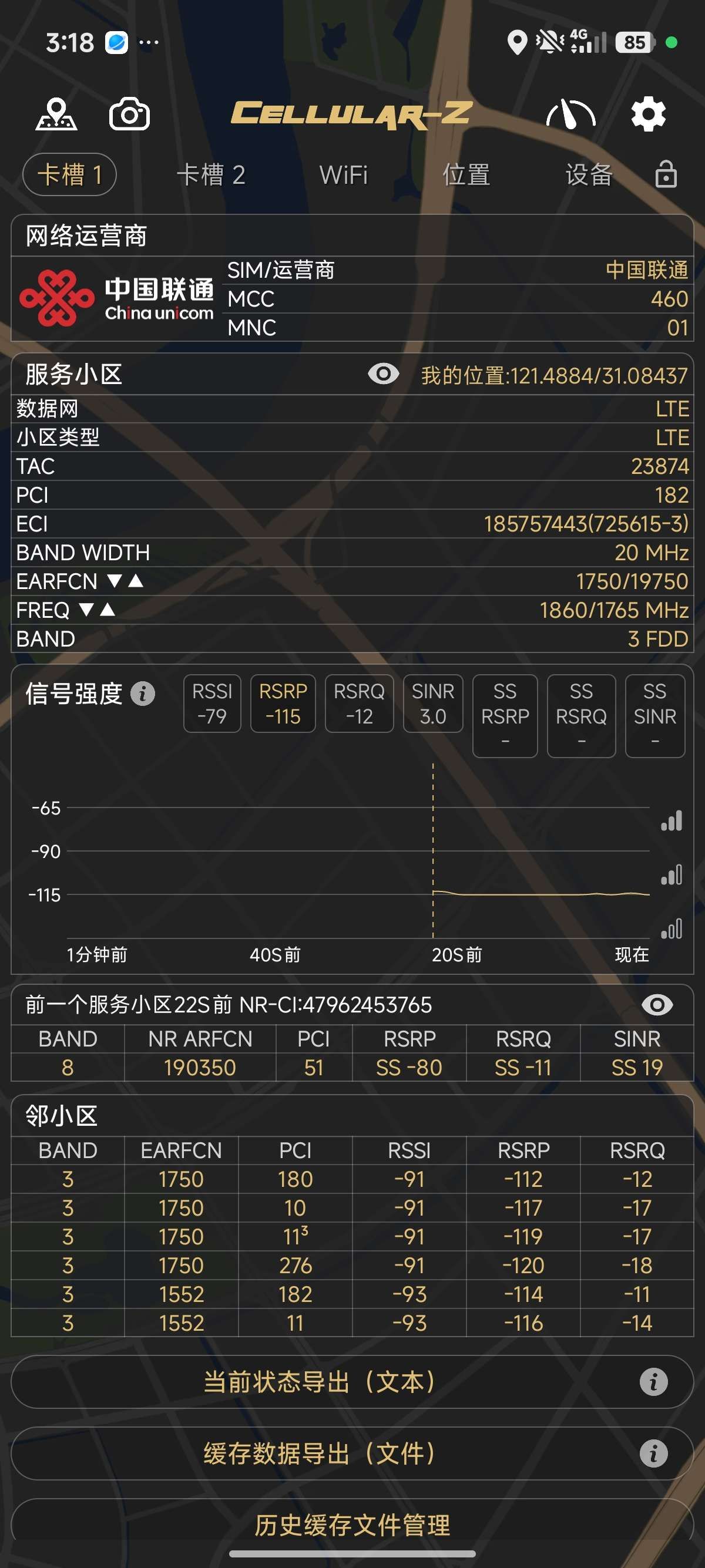Select the SINR 3.0 chip
705x1568 pixels.
(433, 704)
